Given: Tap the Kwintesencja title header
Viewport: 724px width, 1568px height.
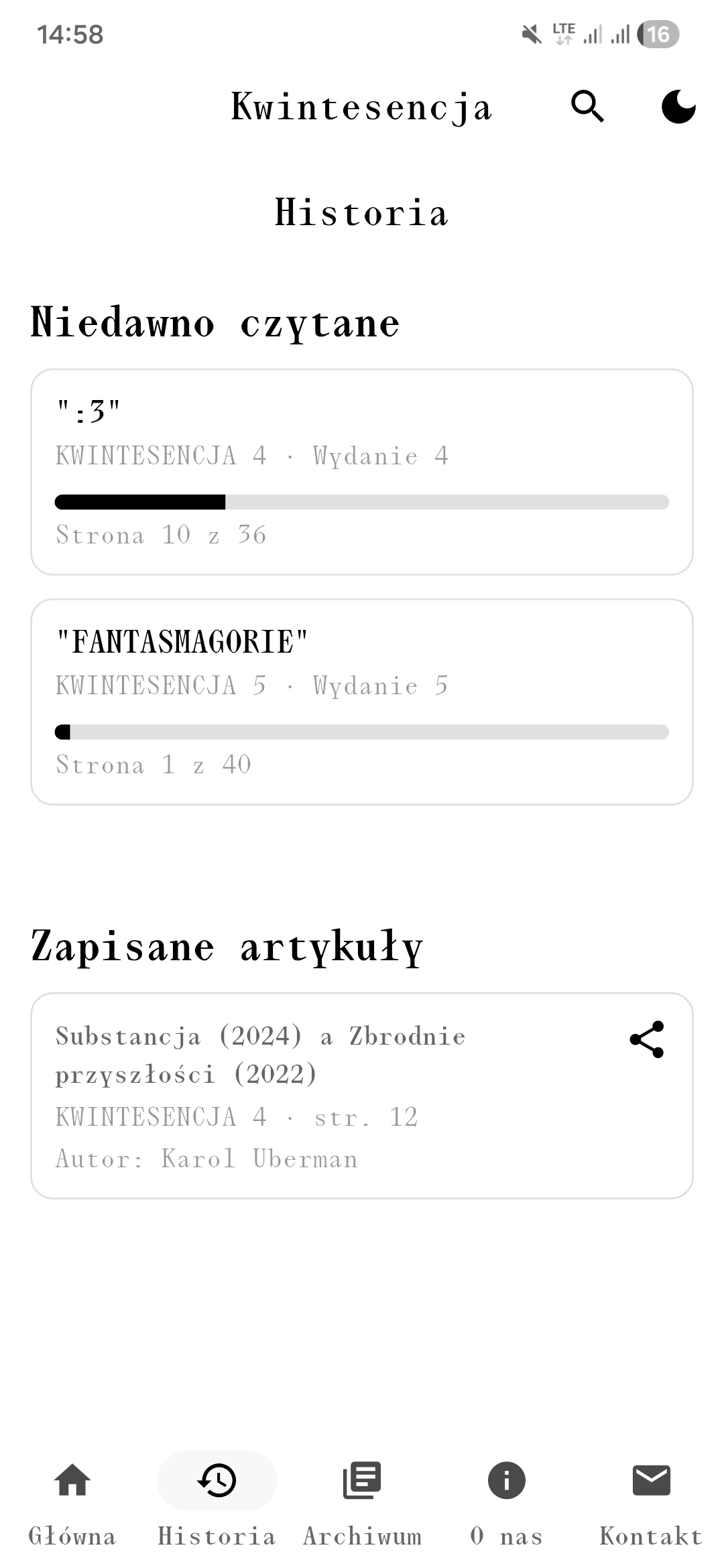Looking at the screenshot, I should point(361,106).
